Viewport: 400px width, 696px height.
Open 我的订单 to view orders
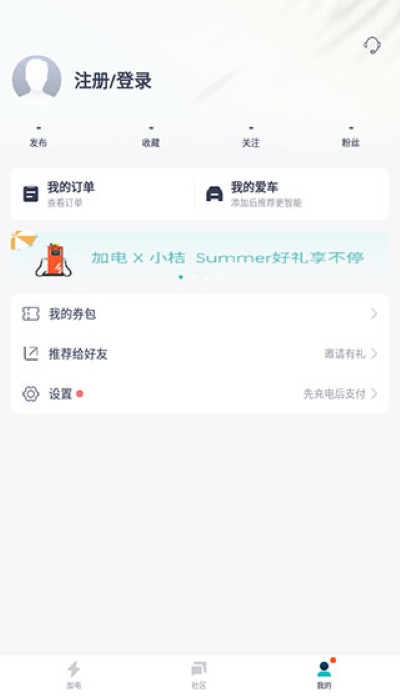coord(103,194)
